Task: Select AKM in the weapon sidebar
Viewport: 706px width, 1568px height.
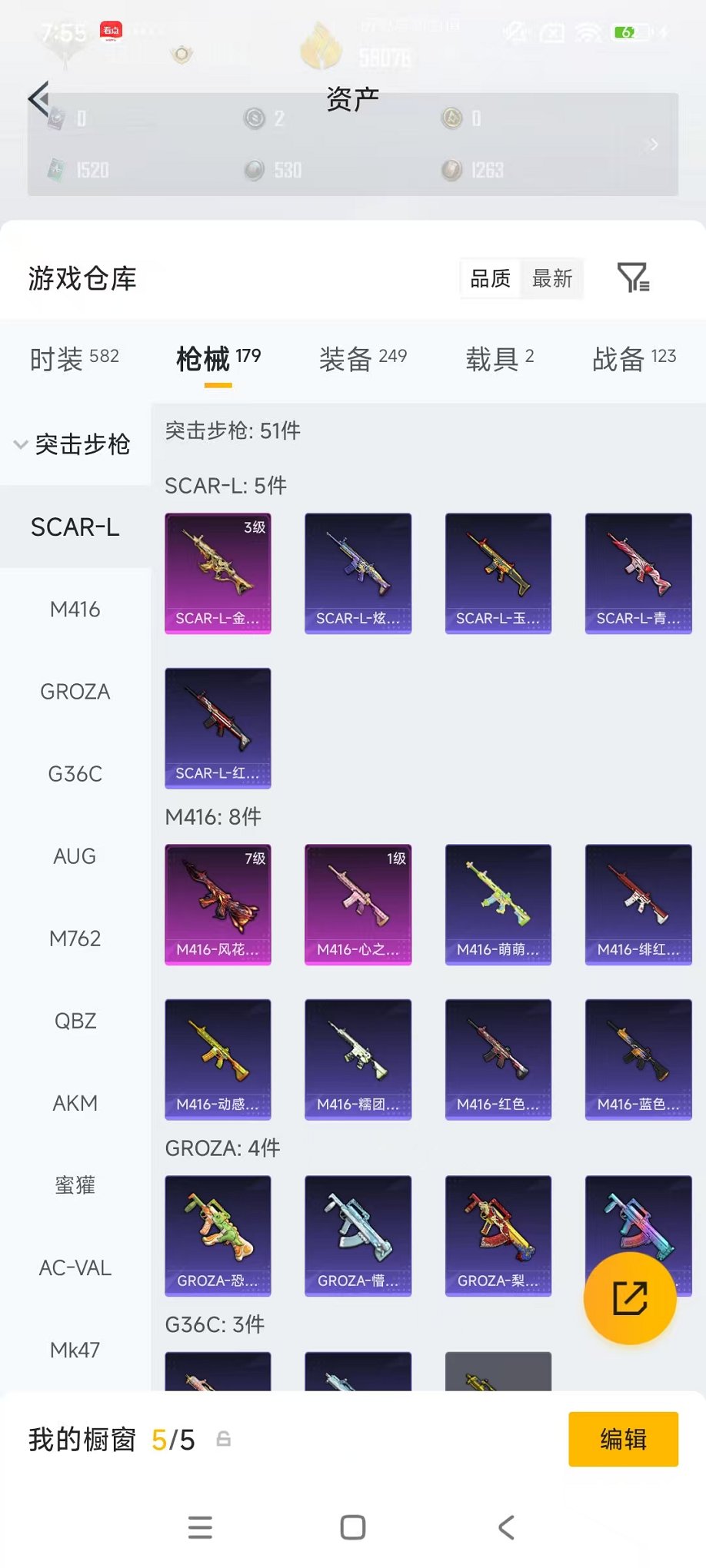Action: [75, 1103]
